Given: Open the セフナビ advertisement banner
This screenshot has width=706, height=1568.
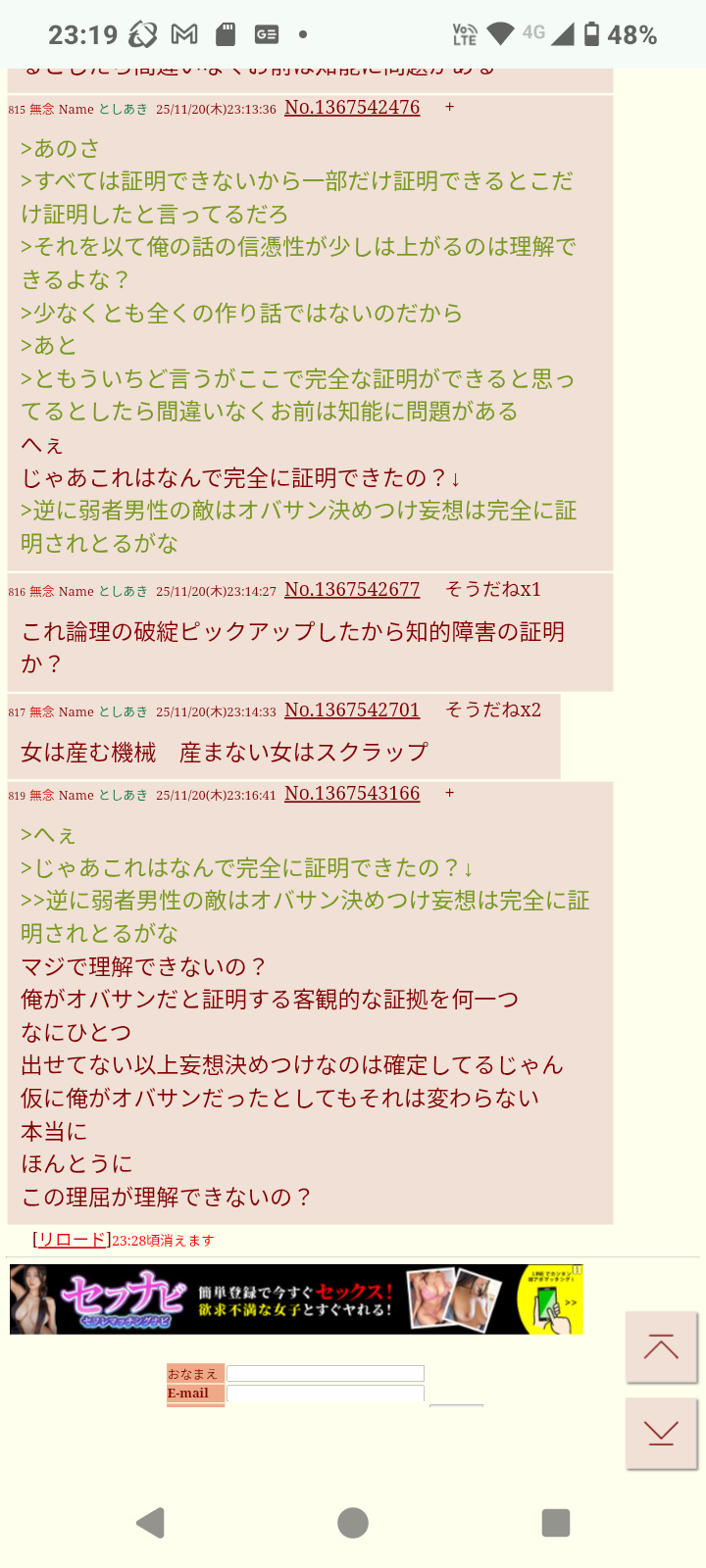Looking at the screenshot, I should (x=296, y=1299).
